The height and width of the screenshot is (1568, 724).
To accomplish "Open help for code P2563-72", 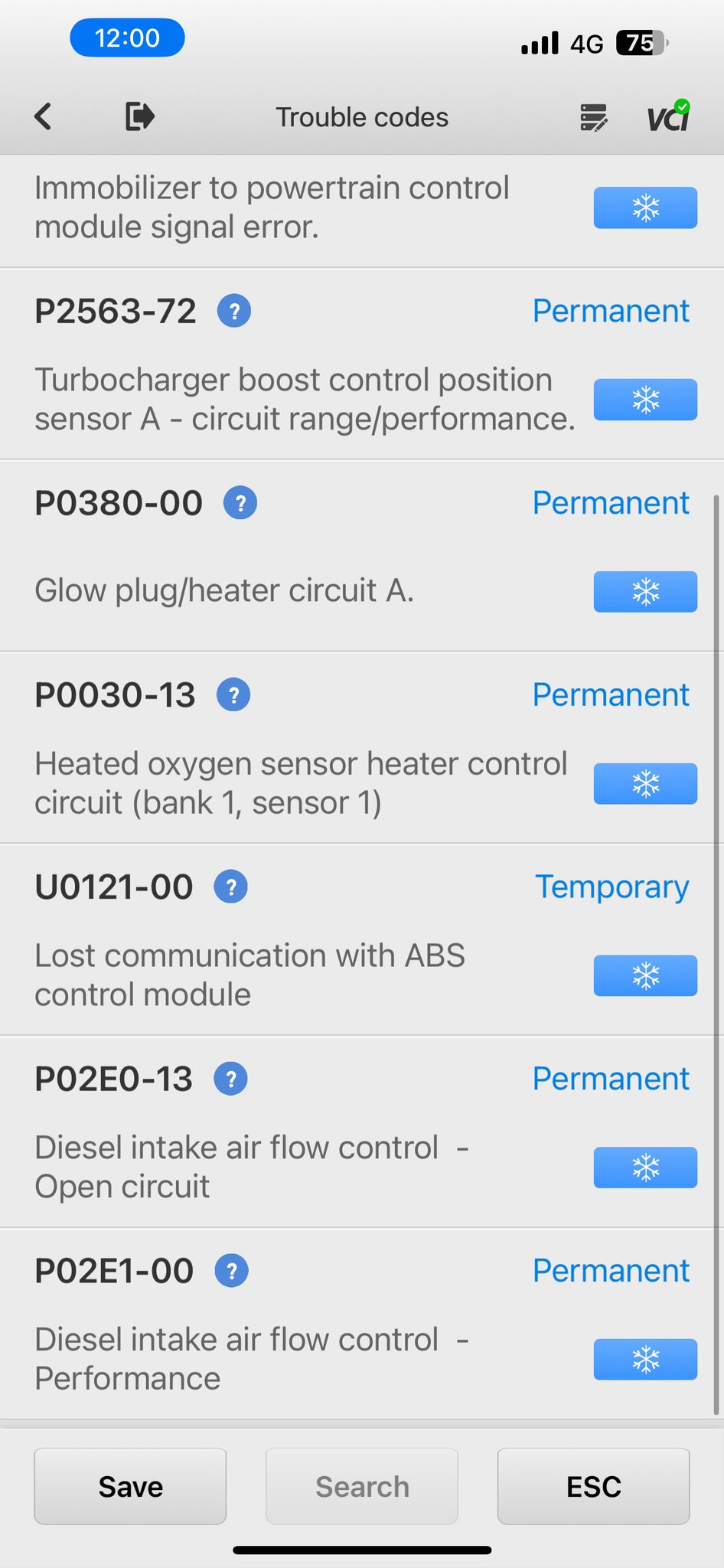I will pyautogui.click(x=234, y=312).
